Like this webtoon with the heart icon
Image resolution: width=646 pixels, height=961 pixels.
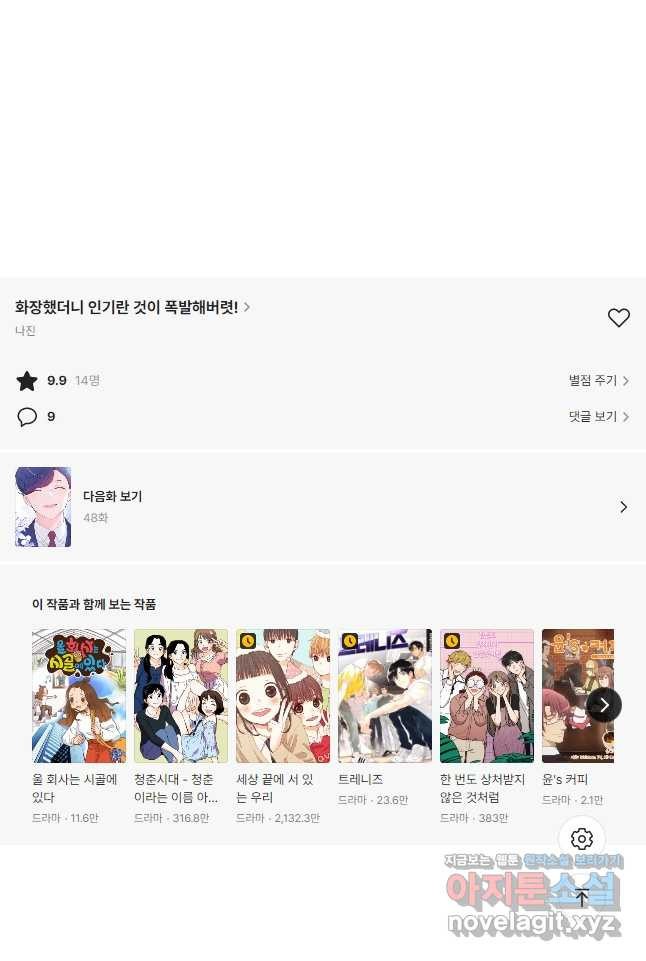pyautogui.click(x=619, y=318)
